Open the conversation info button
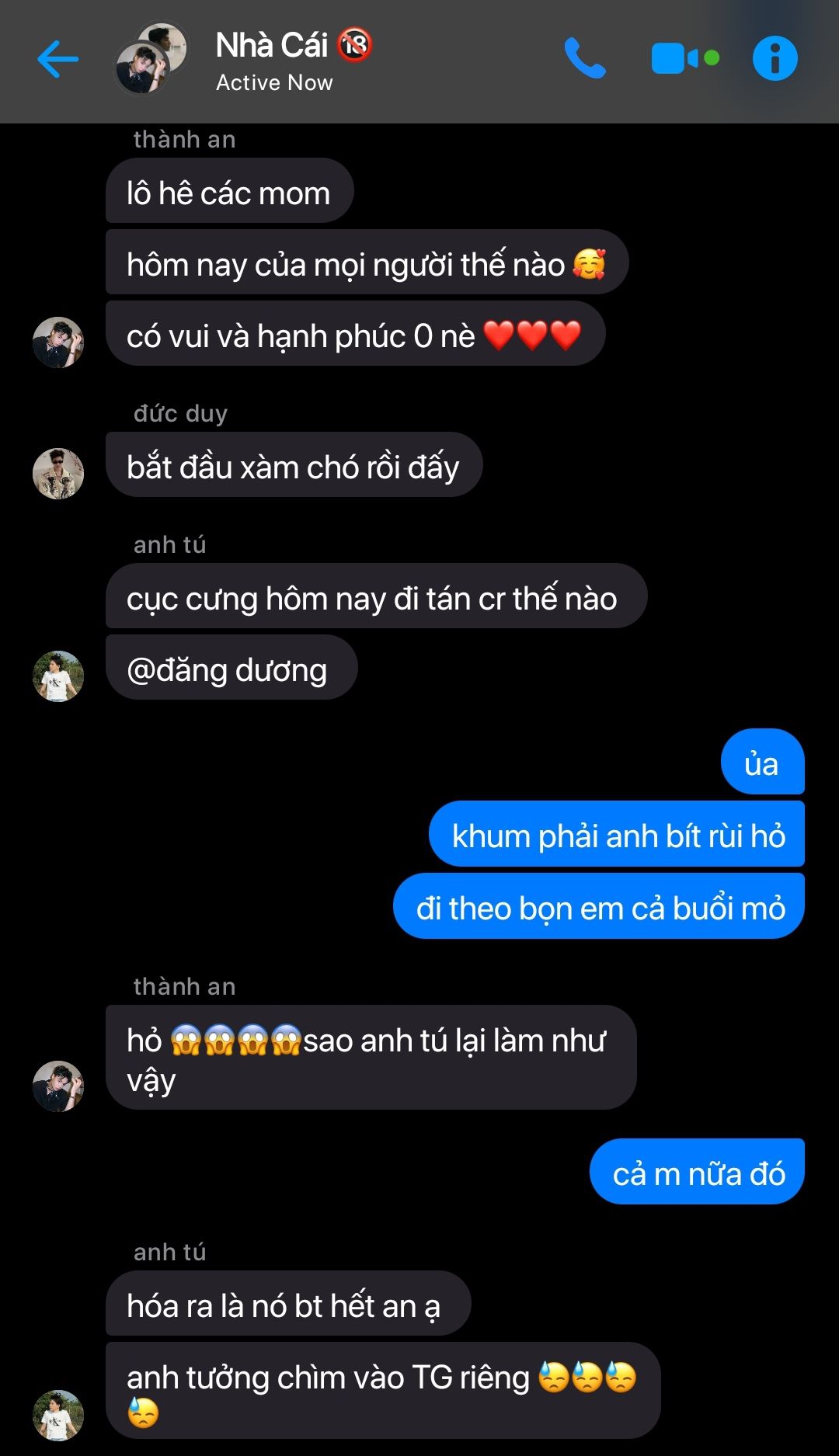The height and width of the screenshot is (1456, 839). click(775, 58)
